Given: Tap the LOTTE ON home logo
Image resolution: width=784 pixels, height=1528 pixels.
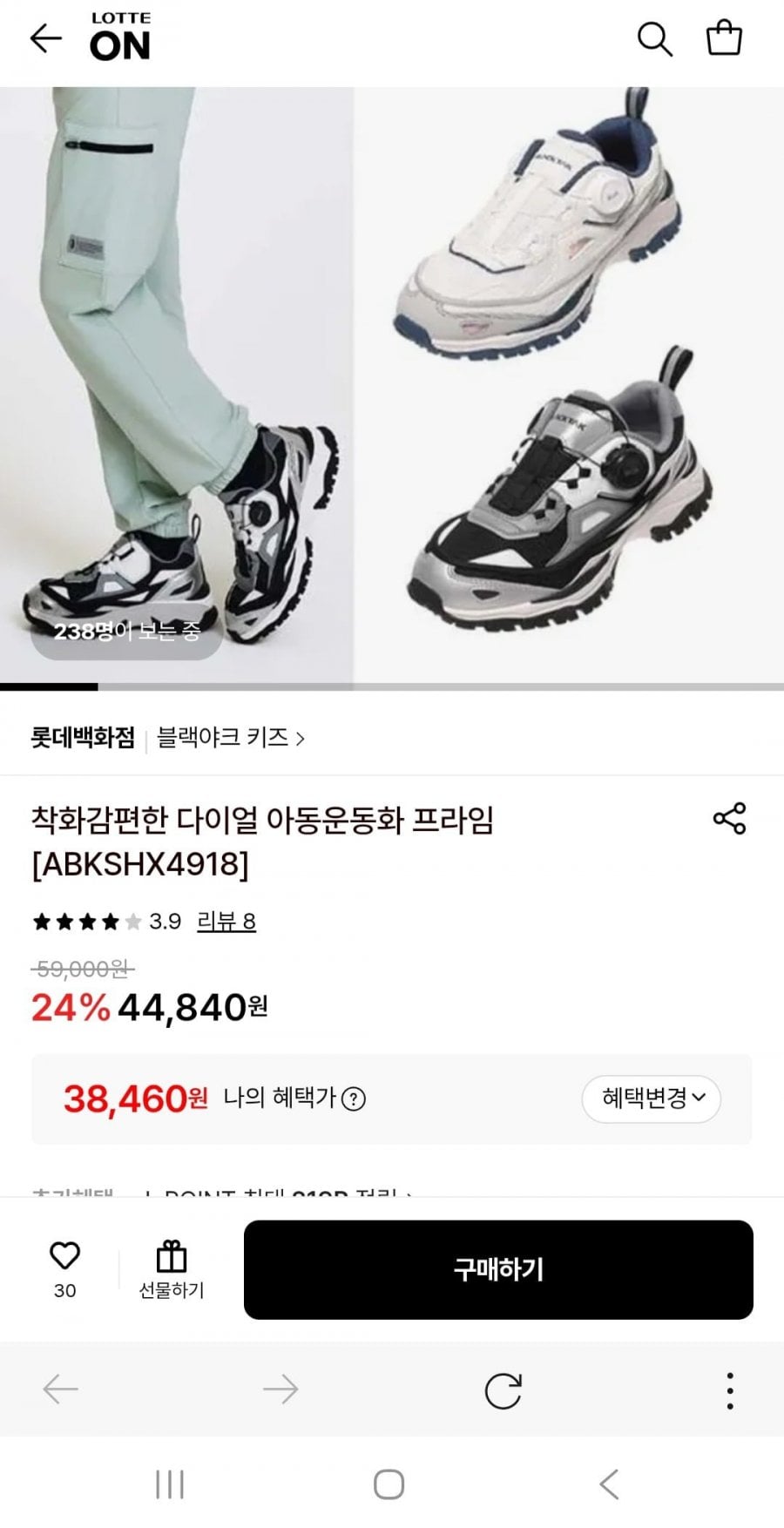Looking at the screenshot, I should click(120, 39).
